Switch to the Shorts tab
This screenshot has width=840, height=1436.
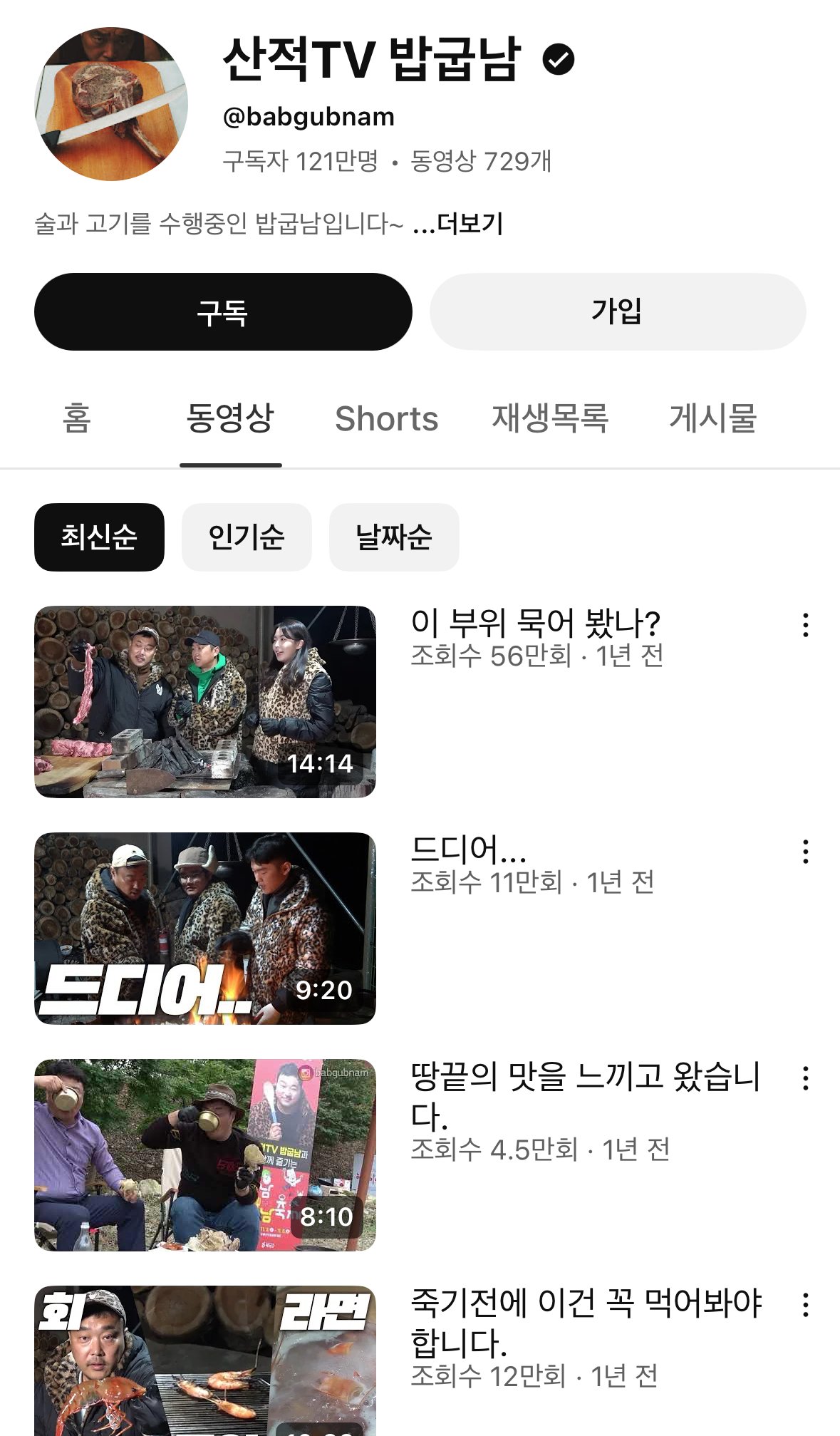coord(386,418)
